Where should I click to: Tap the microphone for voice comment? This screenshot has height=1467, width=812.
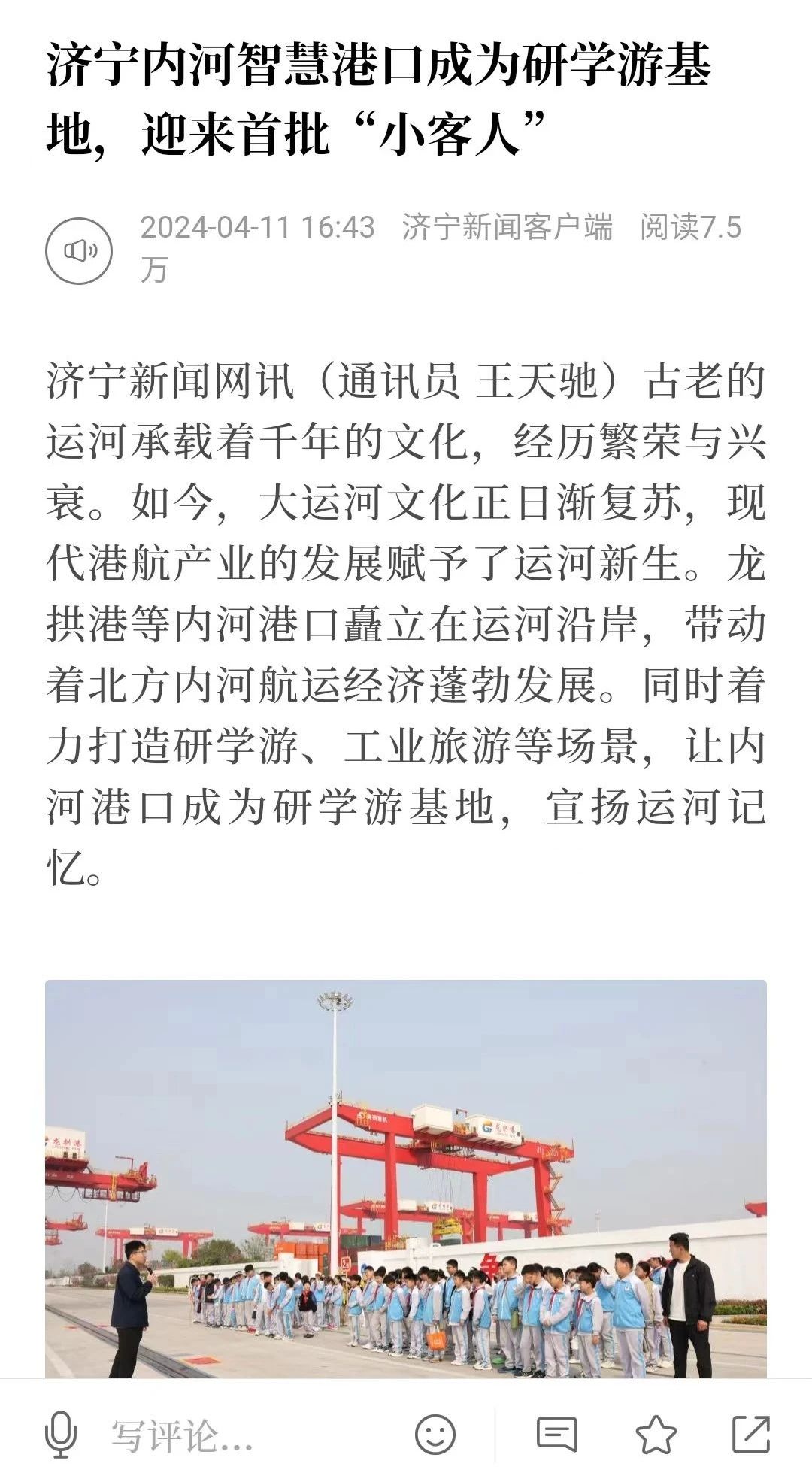point(60,1434)
